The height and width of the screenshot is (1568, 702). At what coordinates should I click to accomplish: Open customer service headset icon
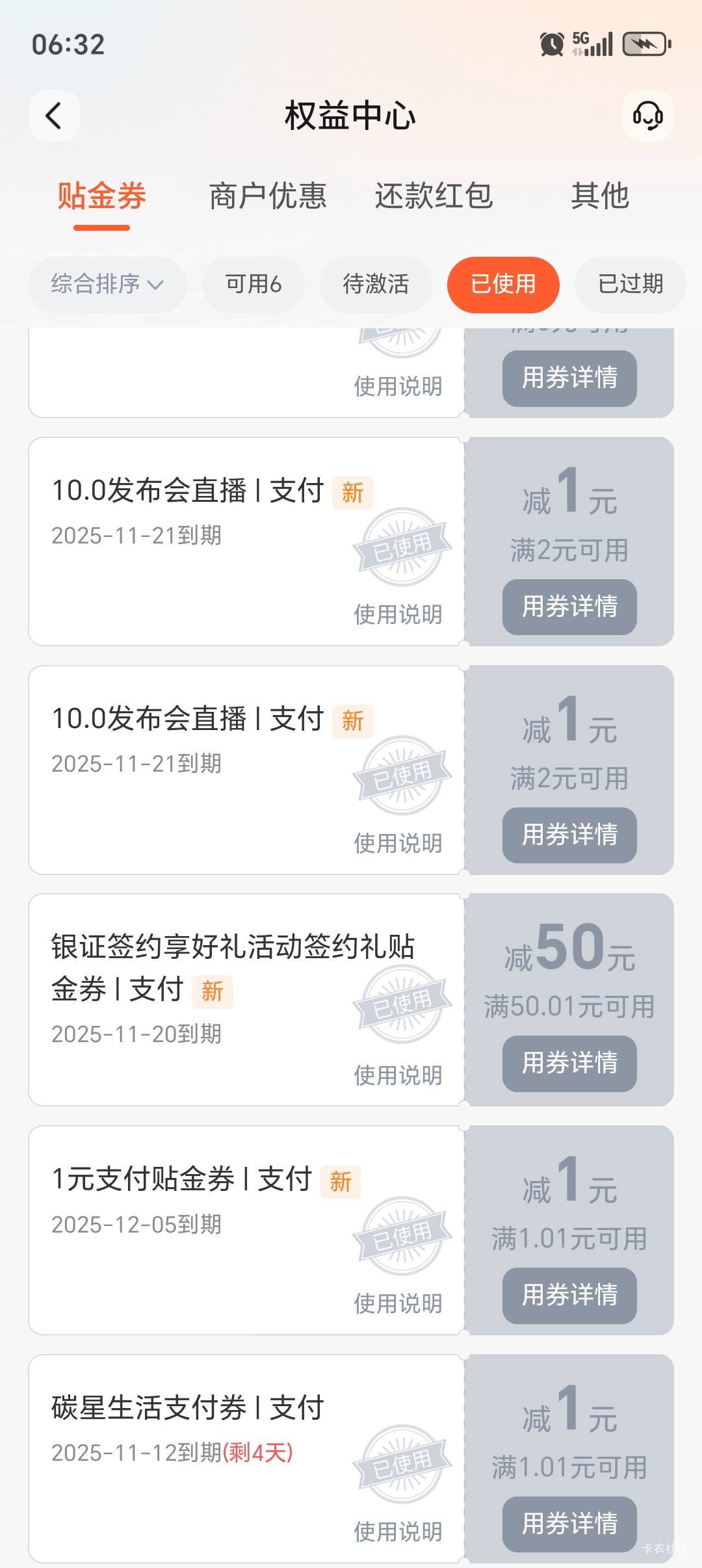[x=647, y=116]
